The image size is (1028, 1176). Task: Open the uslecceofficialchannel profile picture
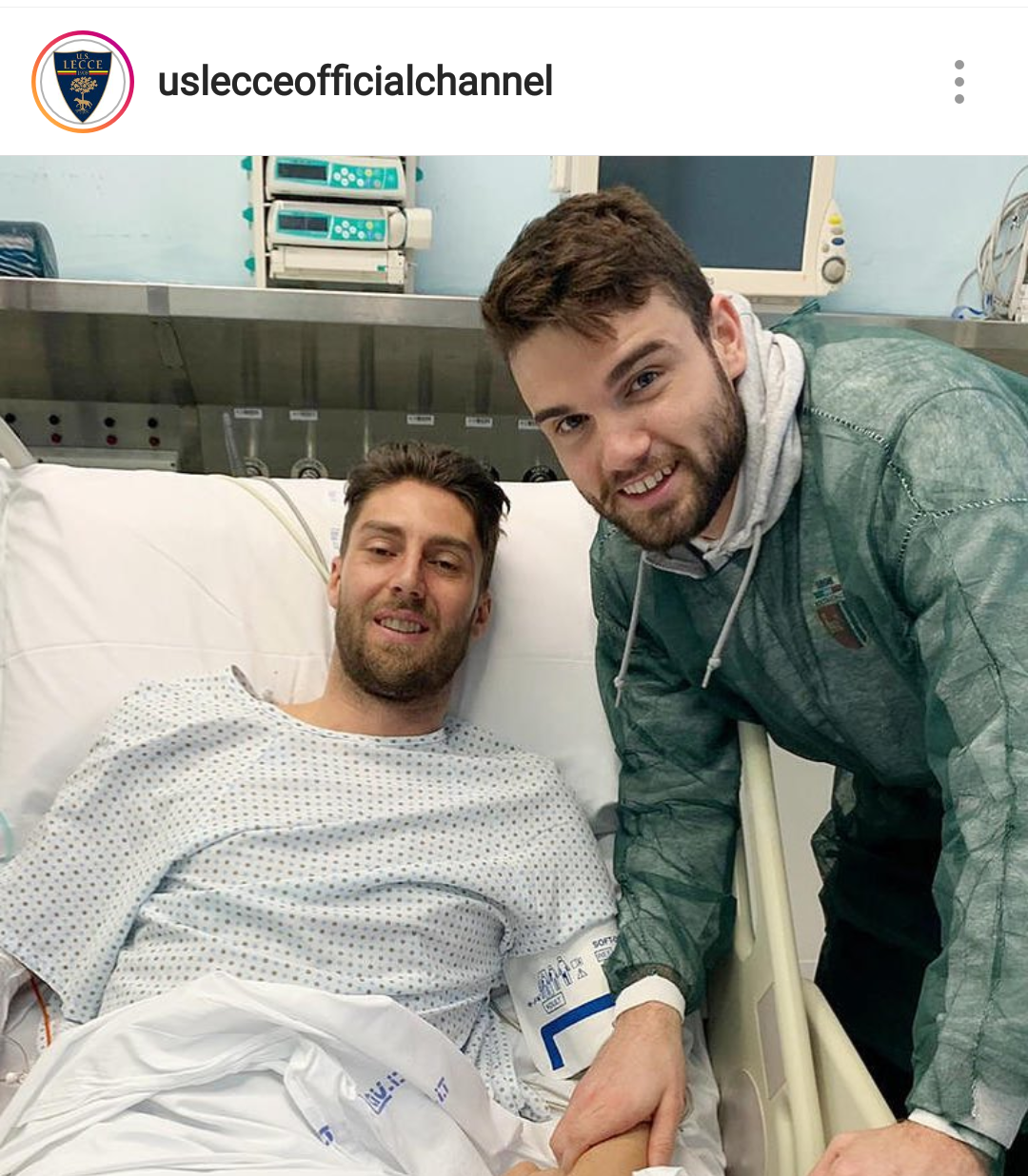(x=83, y=82)
